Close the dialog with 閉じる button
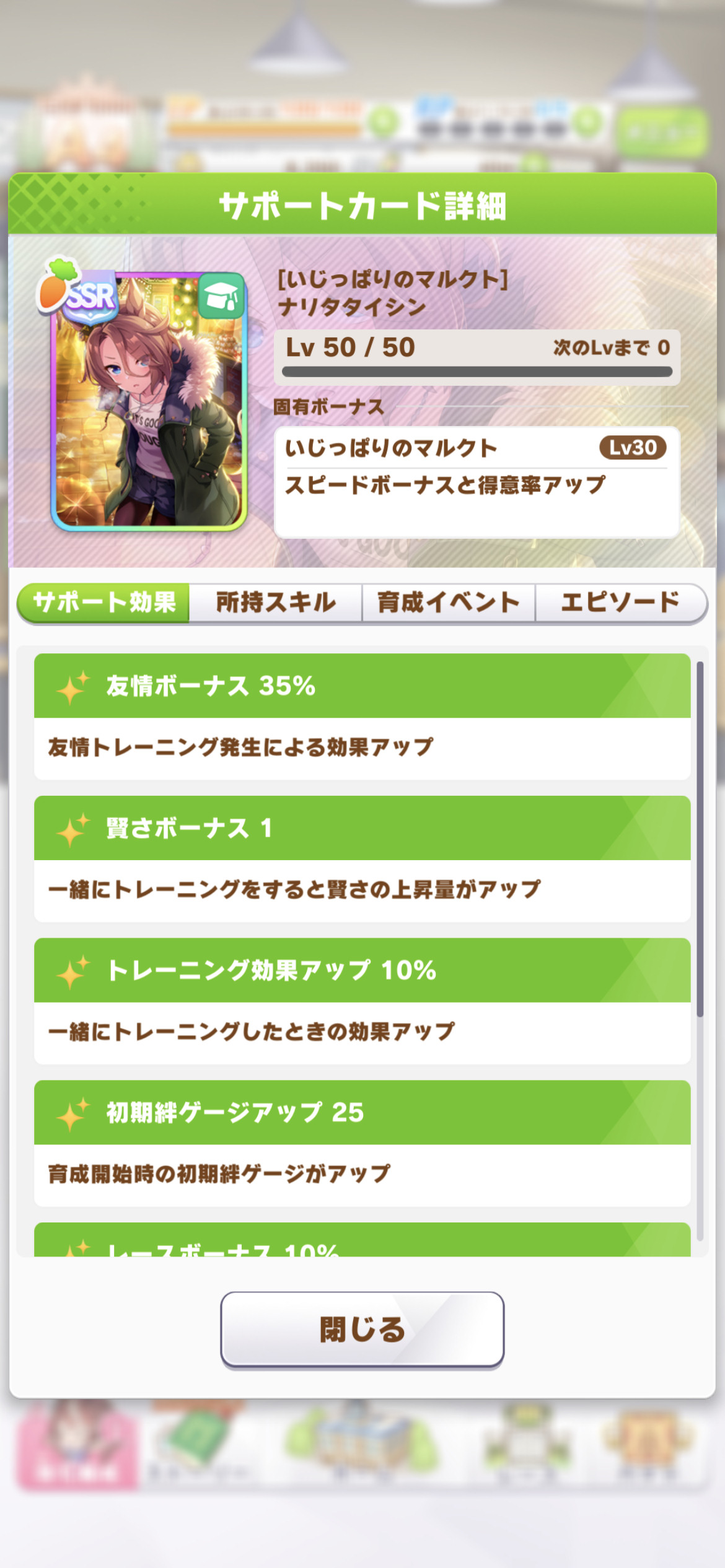725x1568 pixels. (x=362, y=1330)
